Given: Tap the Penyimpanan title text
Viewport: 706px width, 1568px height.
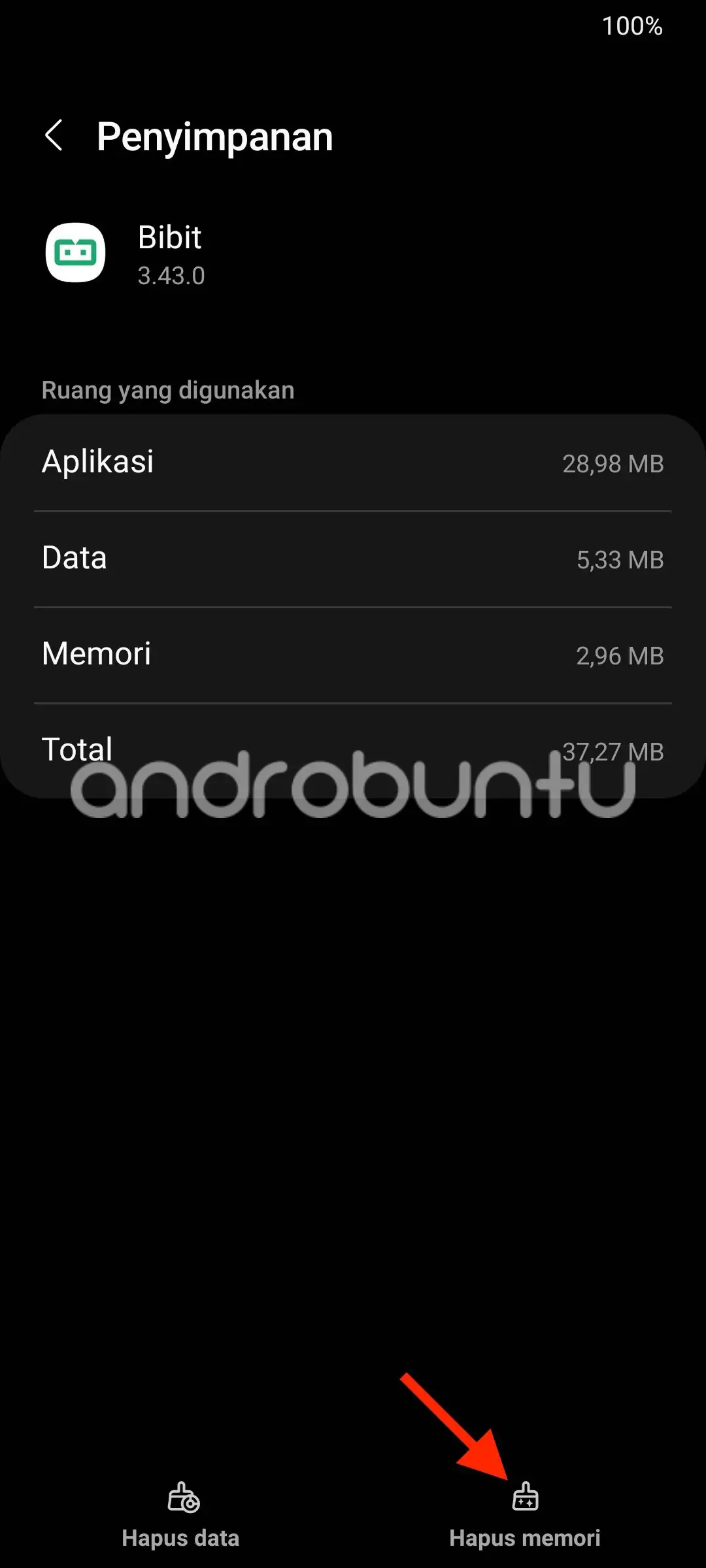Looking at the screenshot, I should tap(214, 137).
